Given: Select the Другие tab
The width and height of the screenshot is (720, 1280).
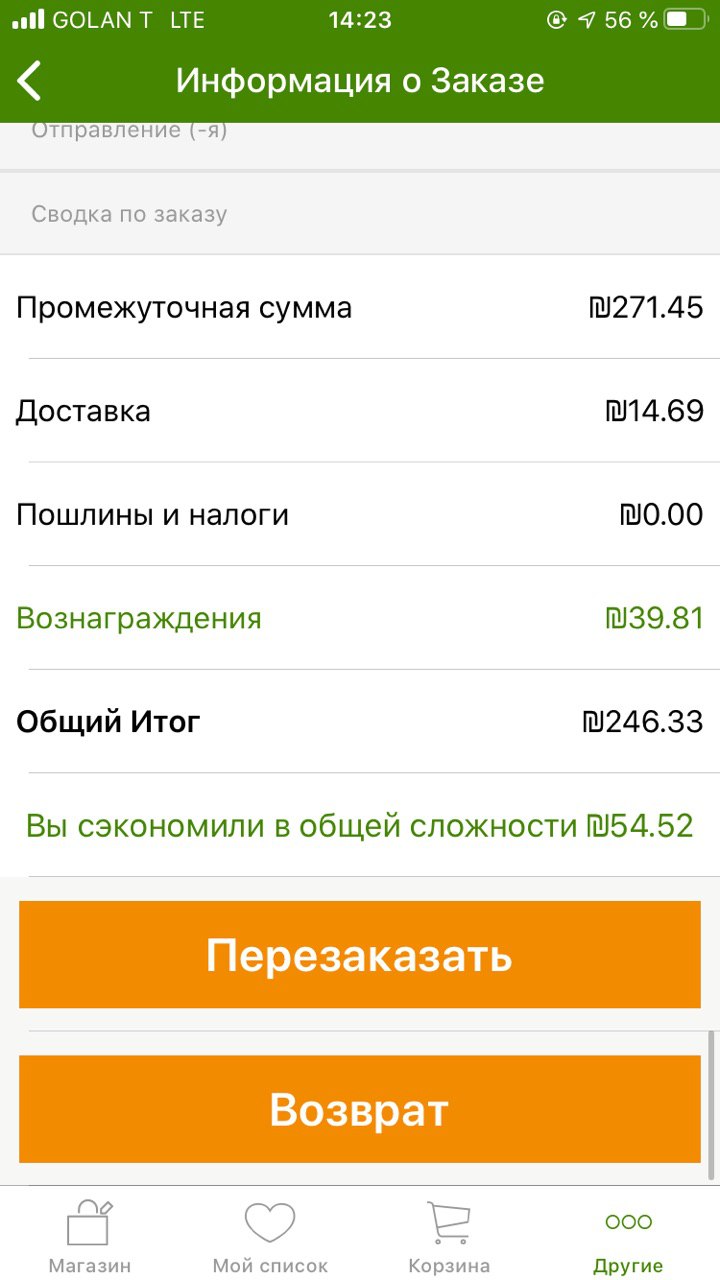Looking at the screenshot, I should coord(628,1235).
